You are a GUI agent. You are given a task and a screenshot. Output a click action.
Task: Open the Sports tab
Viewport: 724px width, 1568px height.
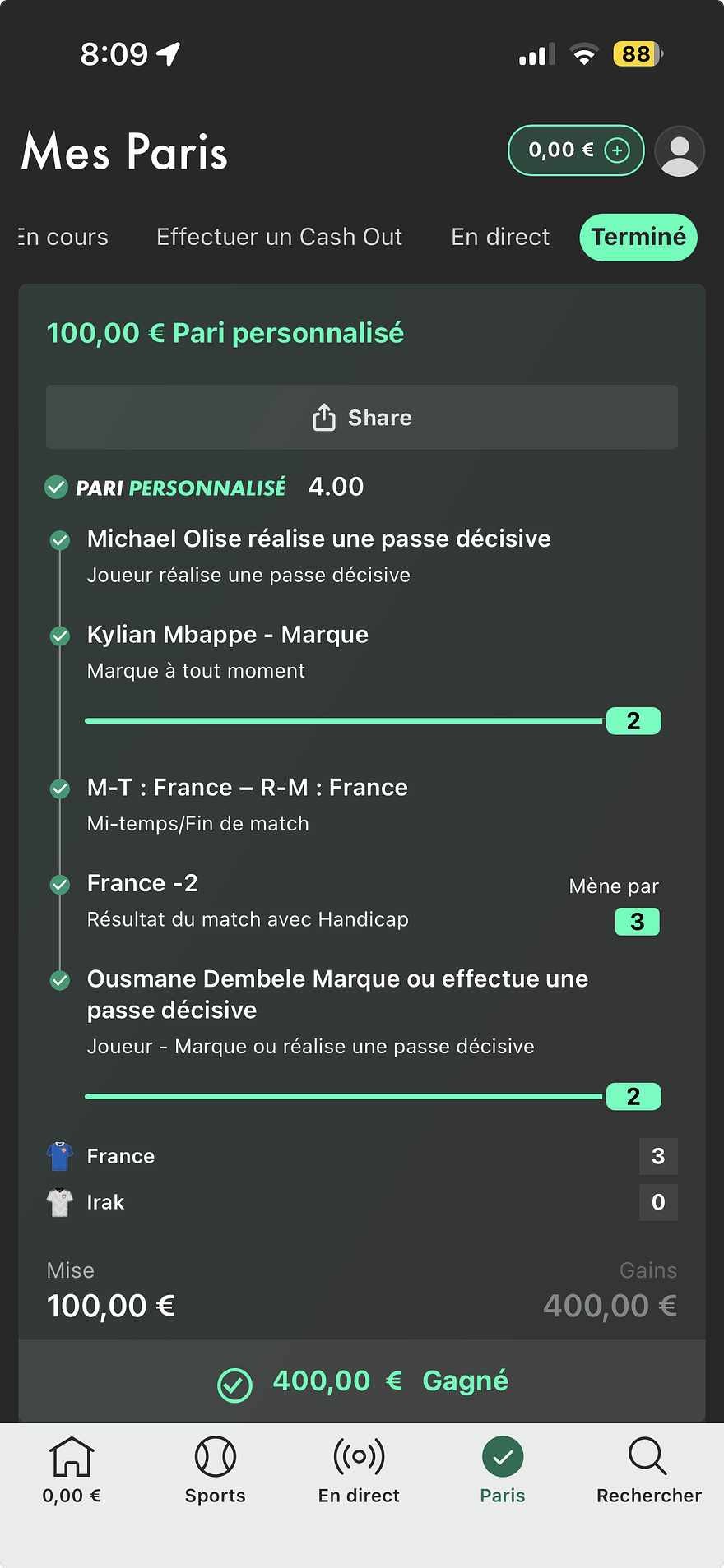click(x=216, y=1470)
